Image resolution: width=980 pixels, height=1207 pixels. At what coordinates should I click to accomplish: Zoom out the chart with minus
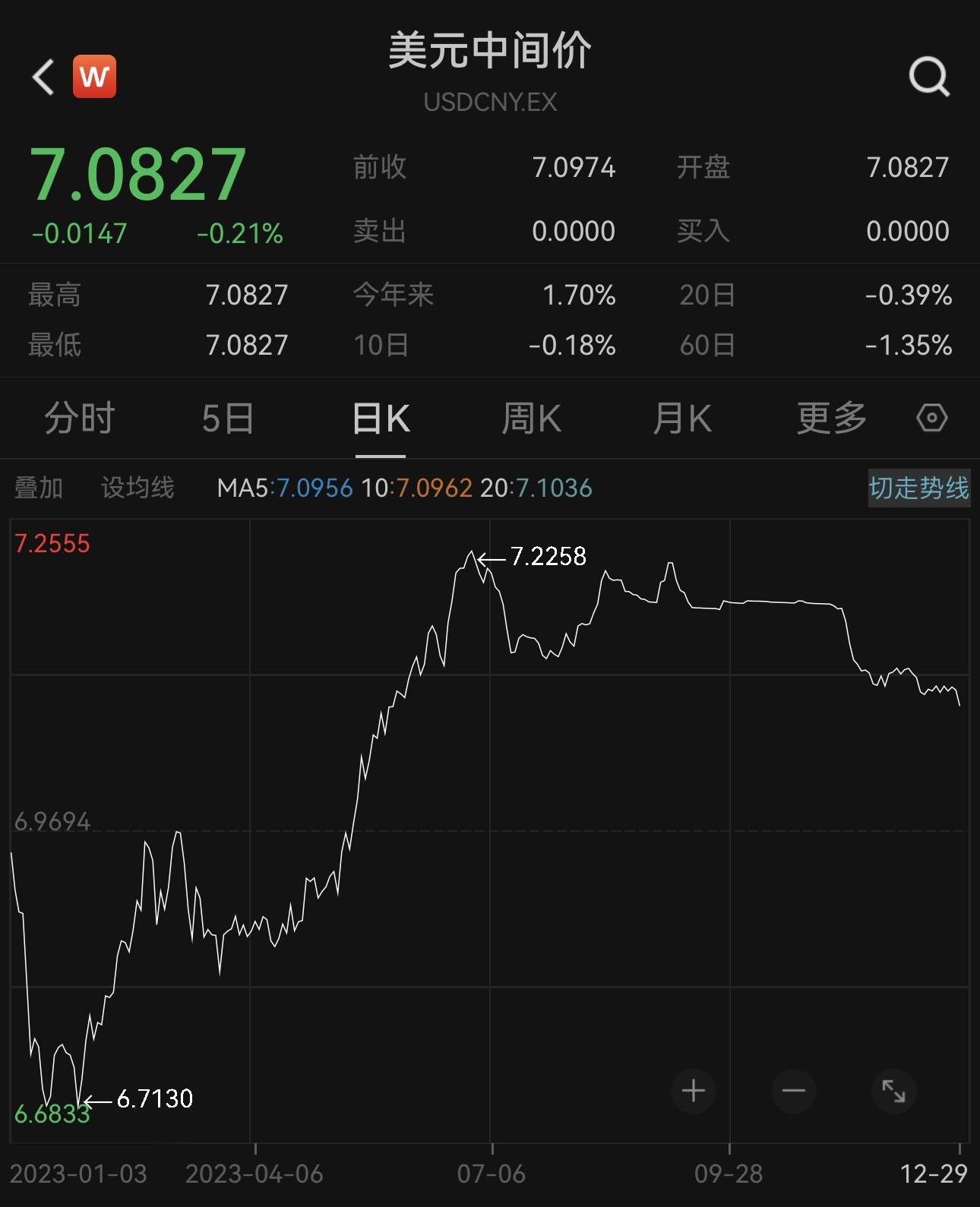coord(793,1092)
